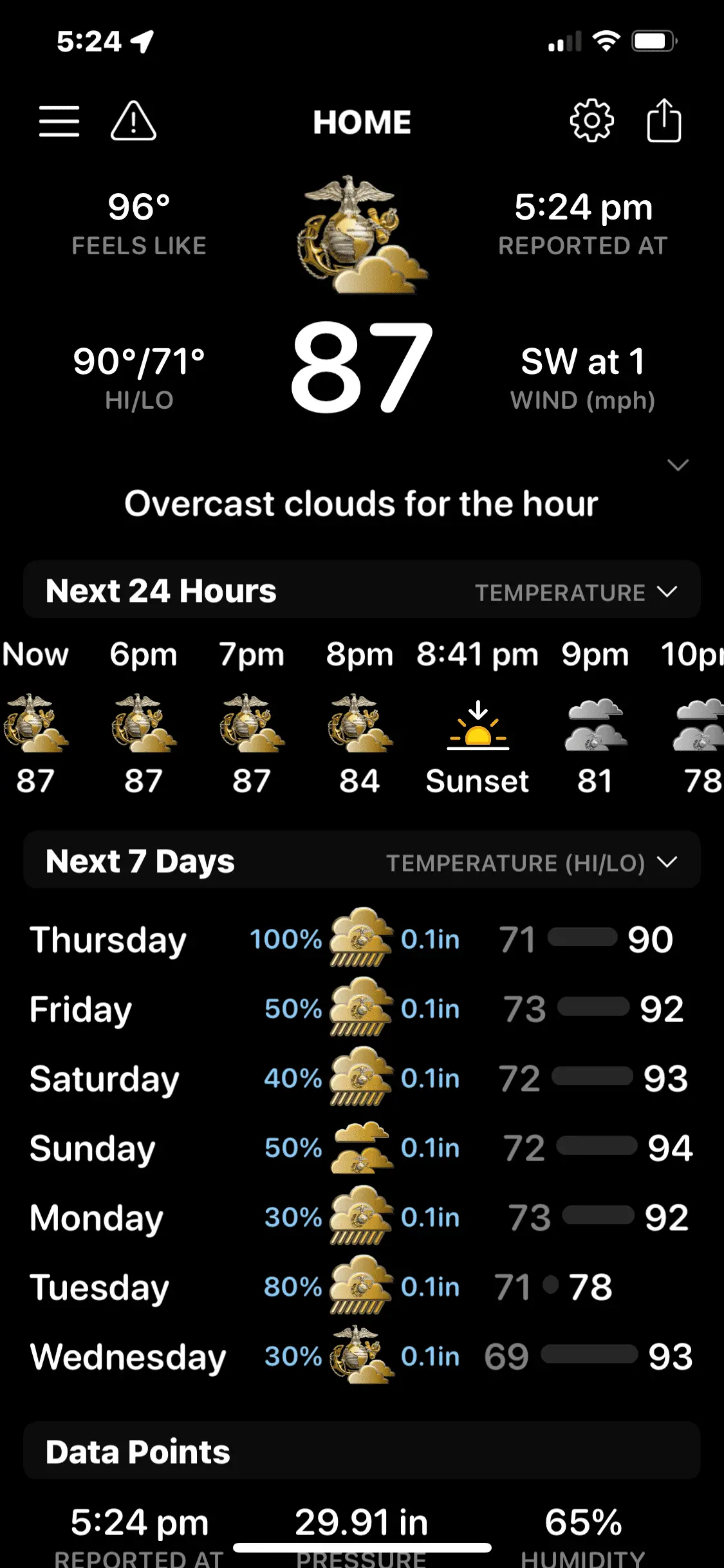Check Tuesday's forecast details
This screenshot has height=1568, width=724.
362,1287
